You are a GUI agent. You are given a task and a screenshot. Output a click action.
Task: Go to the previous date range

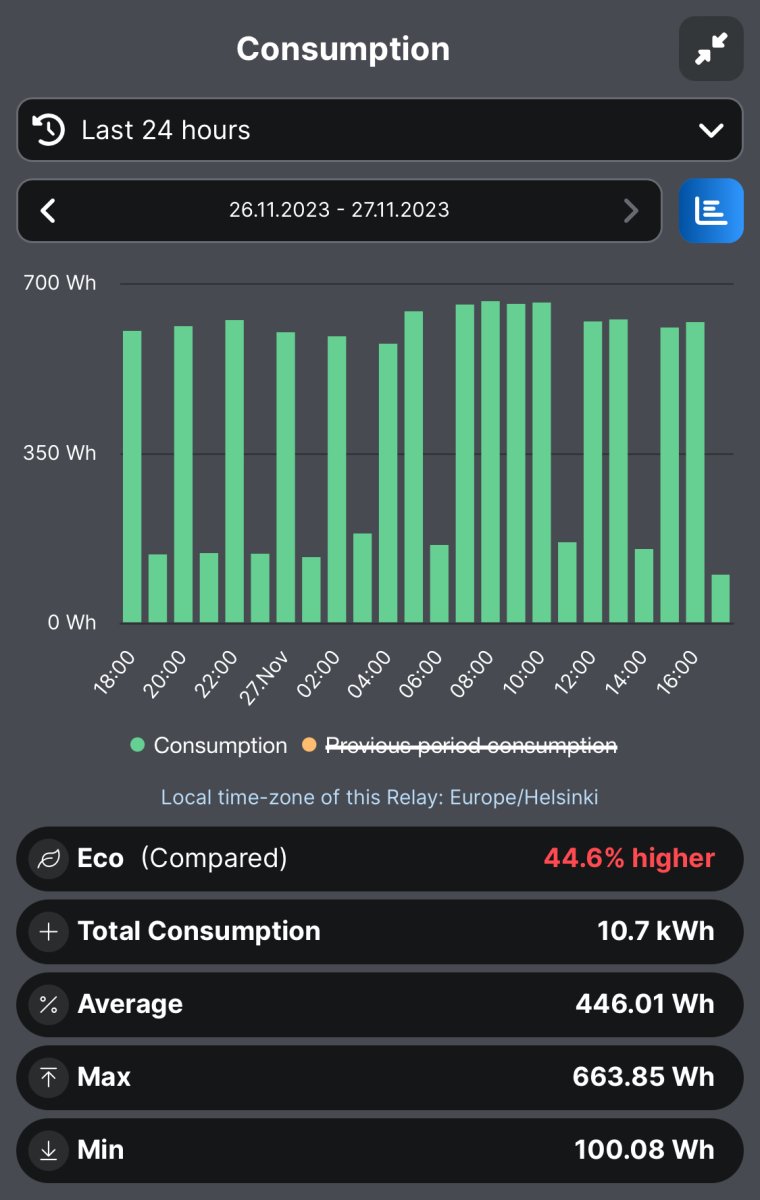pos(48,211)
